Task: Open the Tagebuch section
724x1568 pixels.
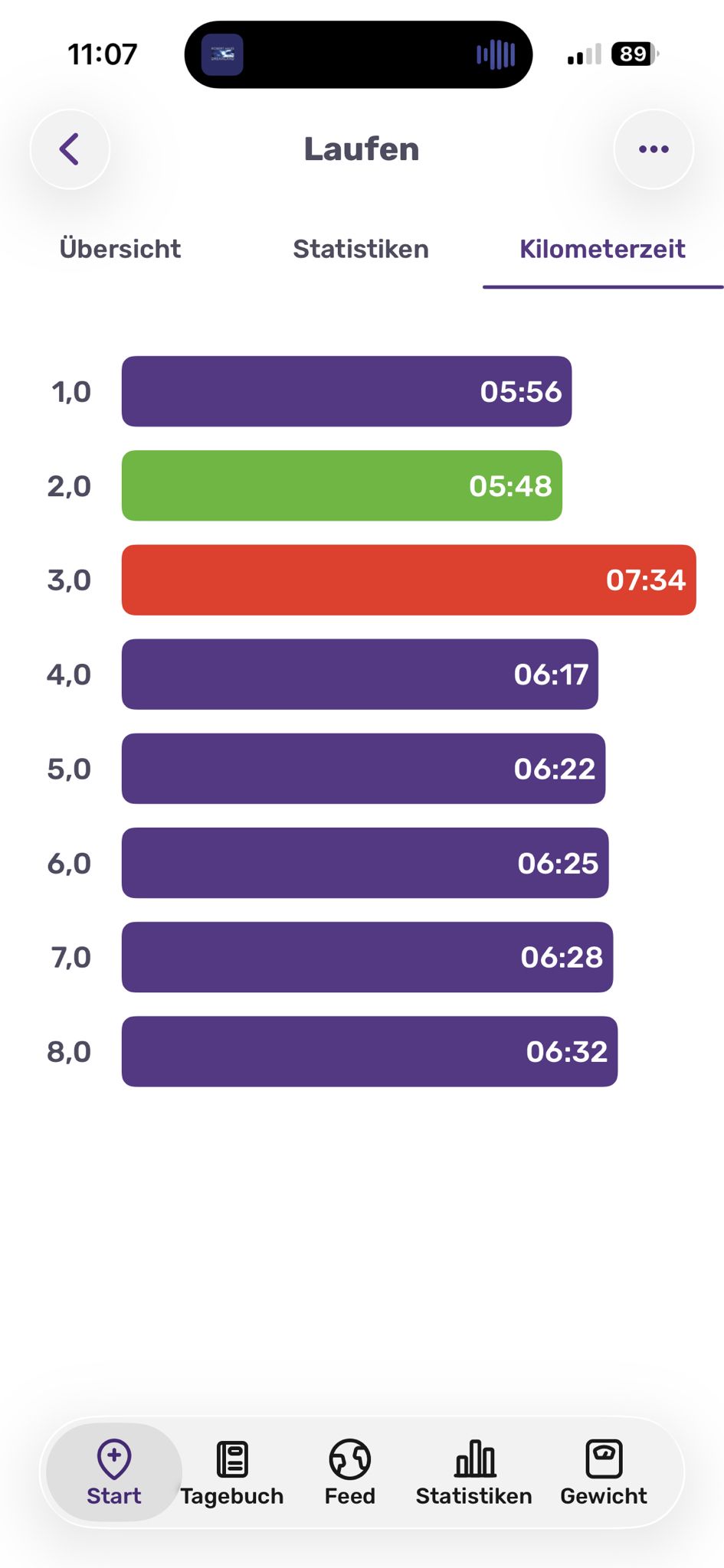Action: click(232, 1472)
